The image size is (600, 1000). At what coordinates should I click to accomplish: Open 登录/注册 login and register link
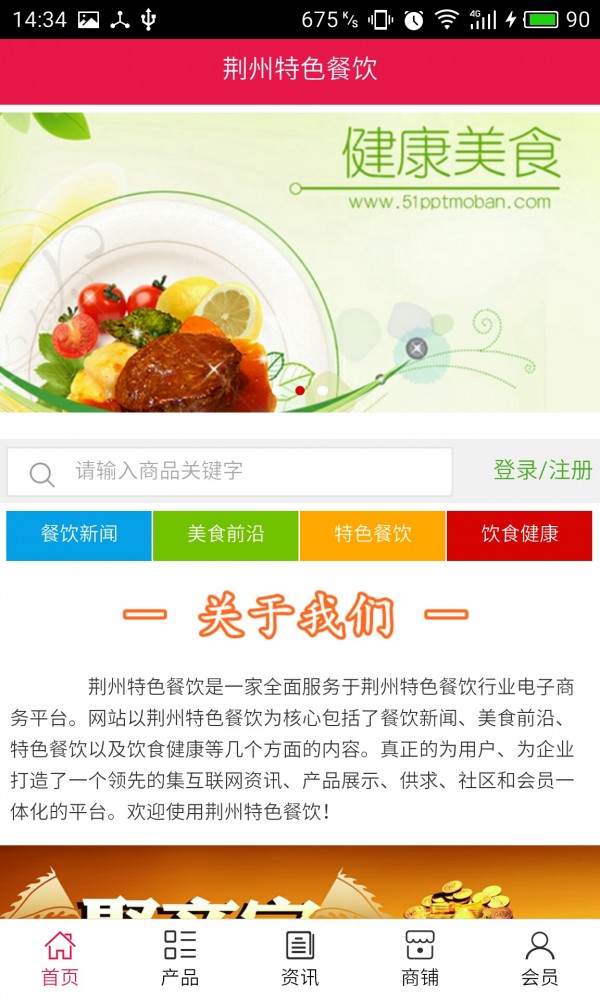pyautogui.click(x=543, y=470)
